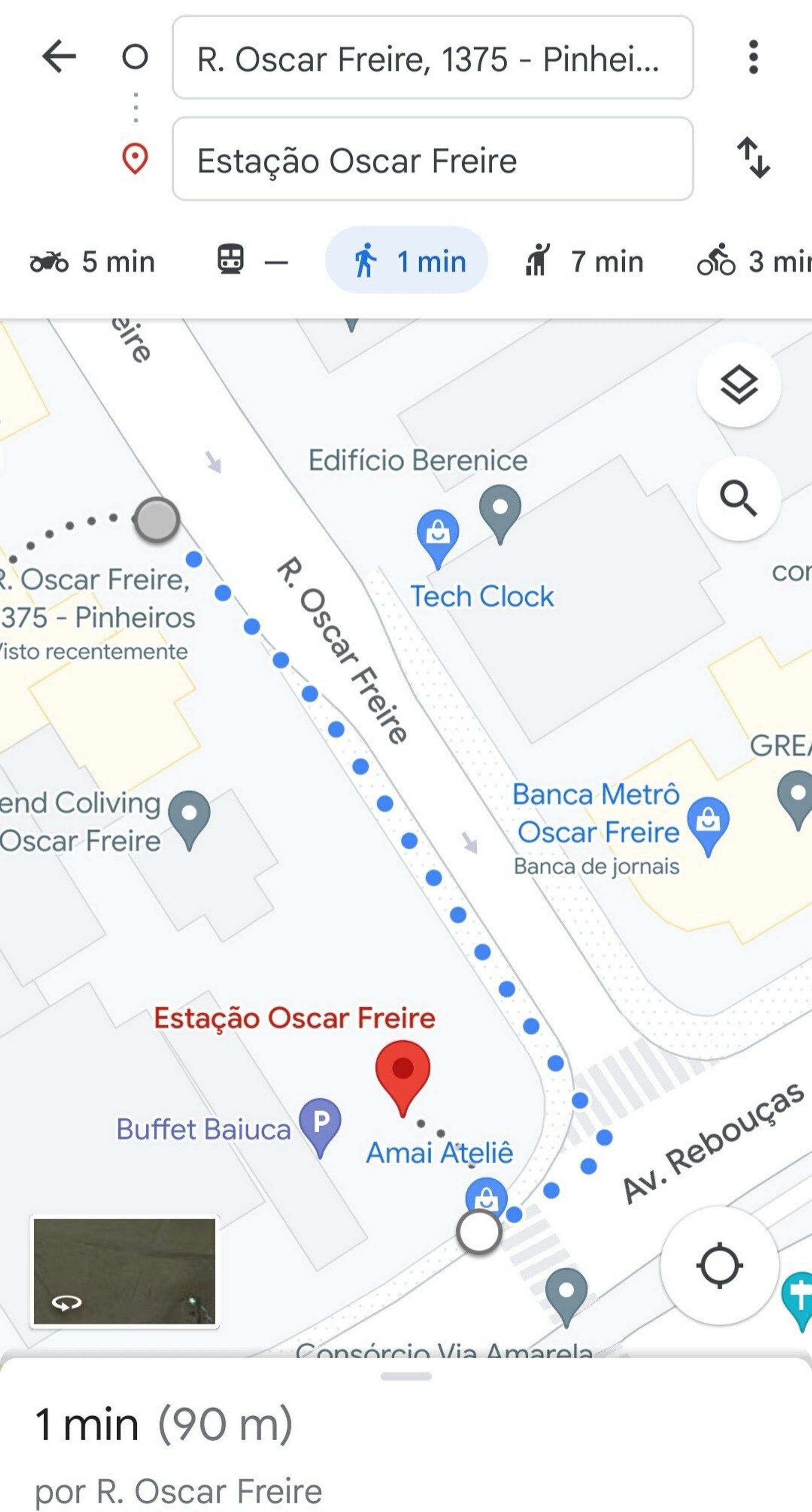Tap the red Estação Oscar Freire pin

(403, 1072)
